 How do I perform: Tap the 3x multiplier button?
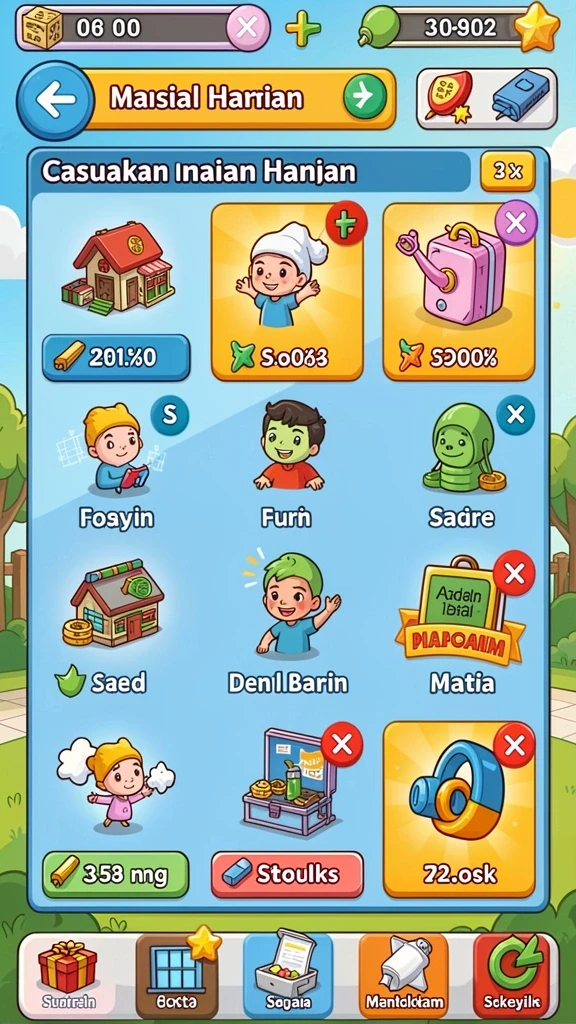(x=507, y=172)
